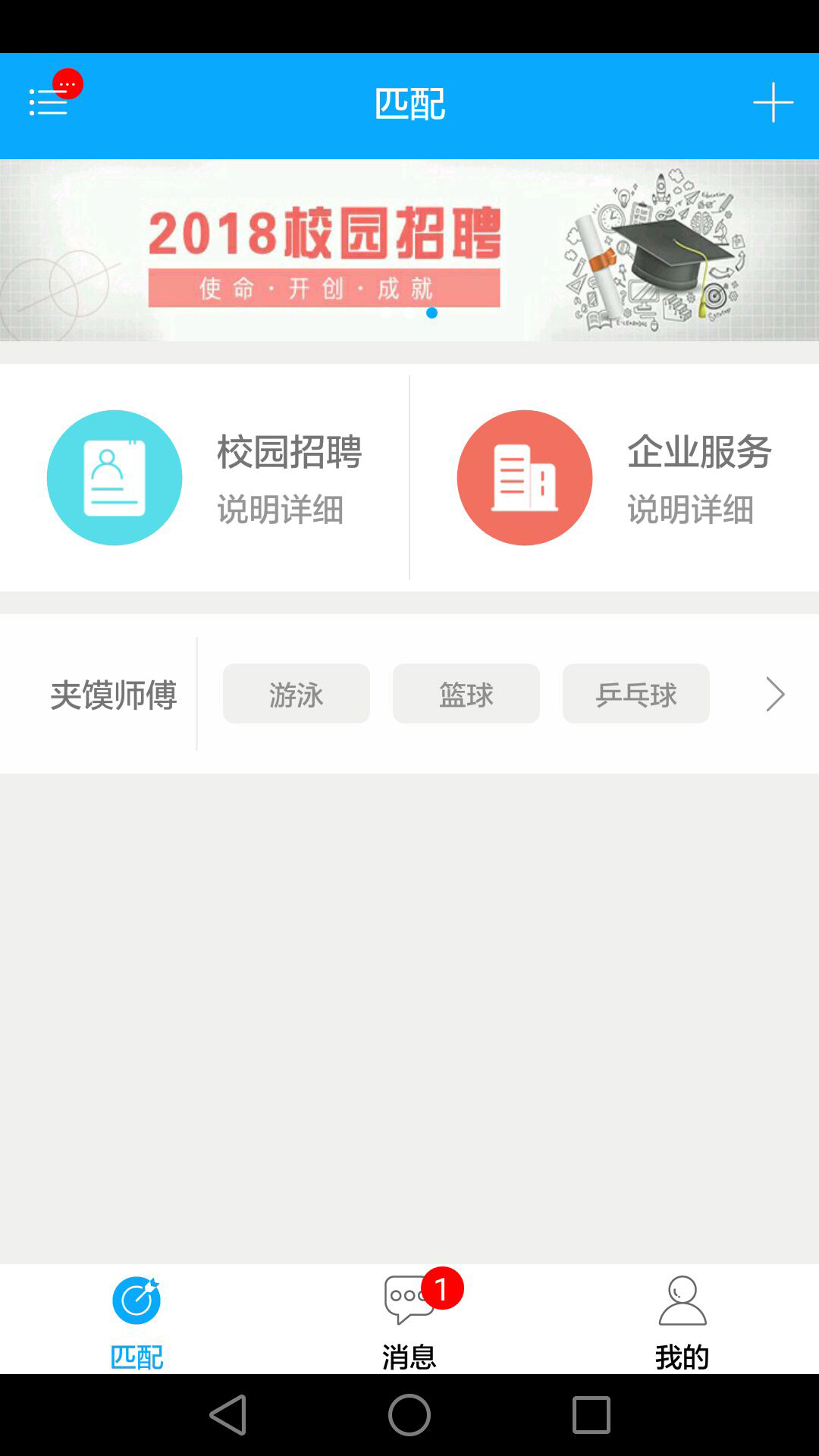
Task: Go back using the system back button
Action: pyautogui.click(x=227, y=1415)
